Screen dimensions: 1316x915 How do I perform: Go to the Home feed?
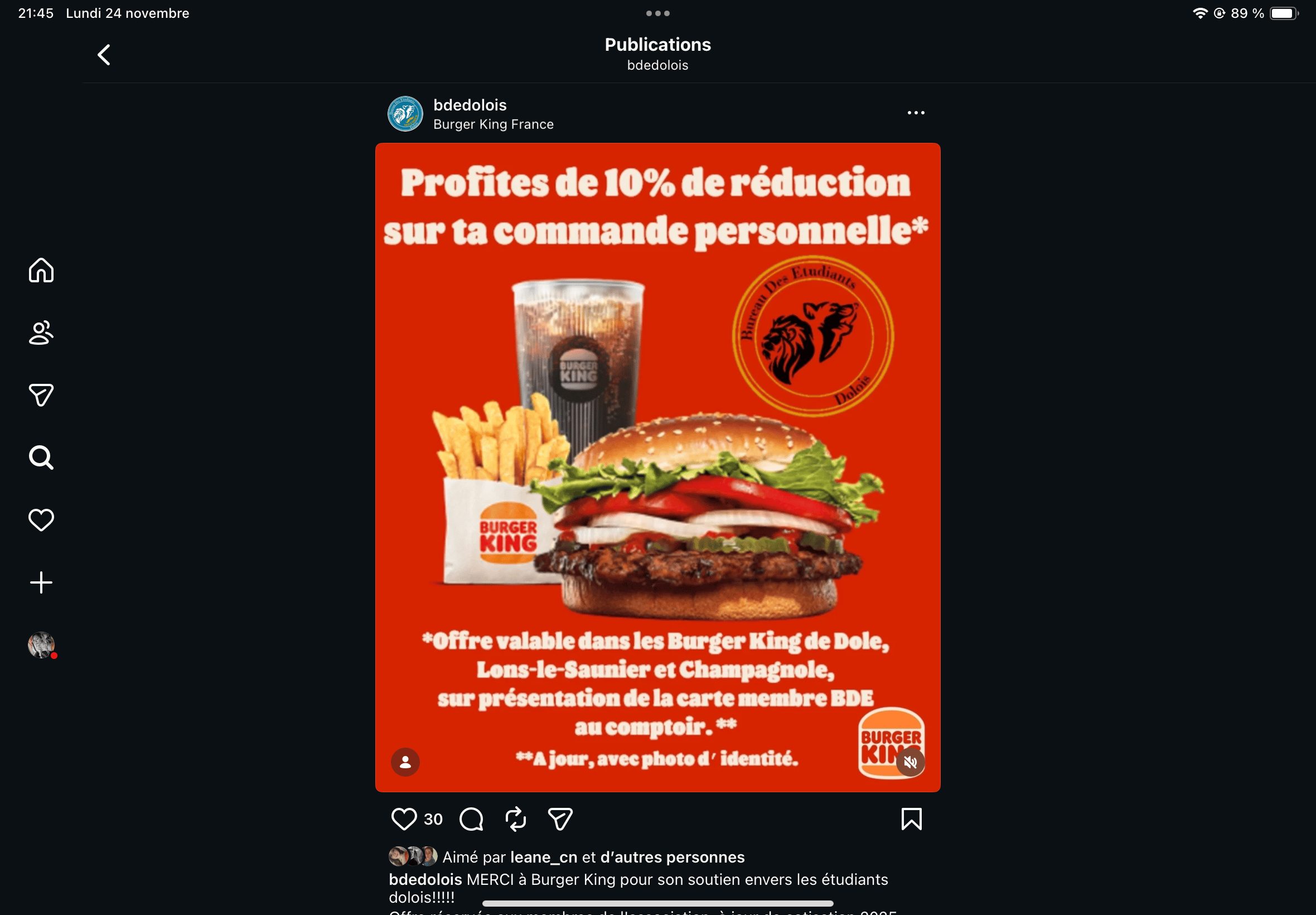pos(41,270)
